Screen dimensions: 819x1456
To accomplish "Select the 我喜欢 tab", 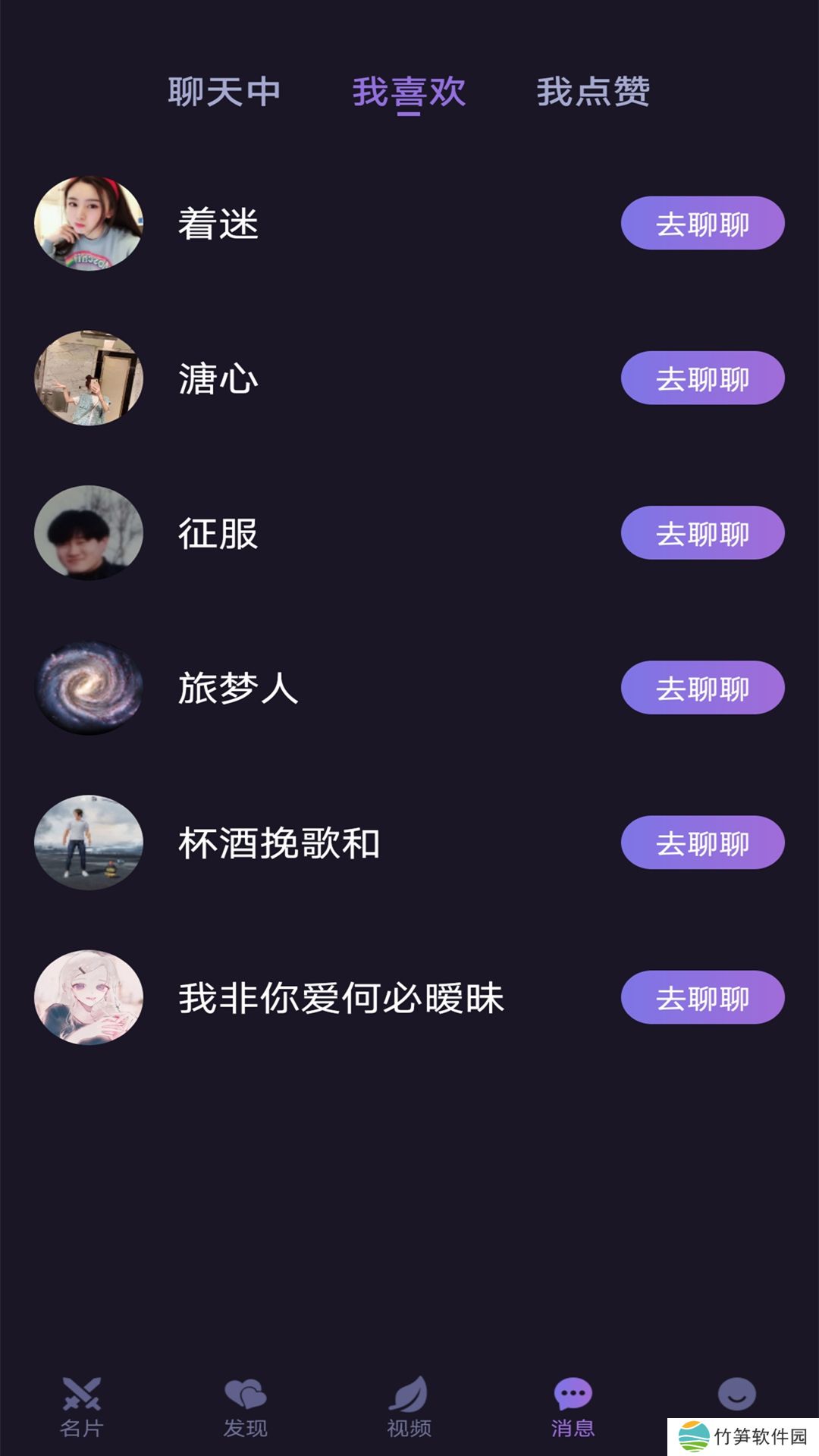I will 409,92.
